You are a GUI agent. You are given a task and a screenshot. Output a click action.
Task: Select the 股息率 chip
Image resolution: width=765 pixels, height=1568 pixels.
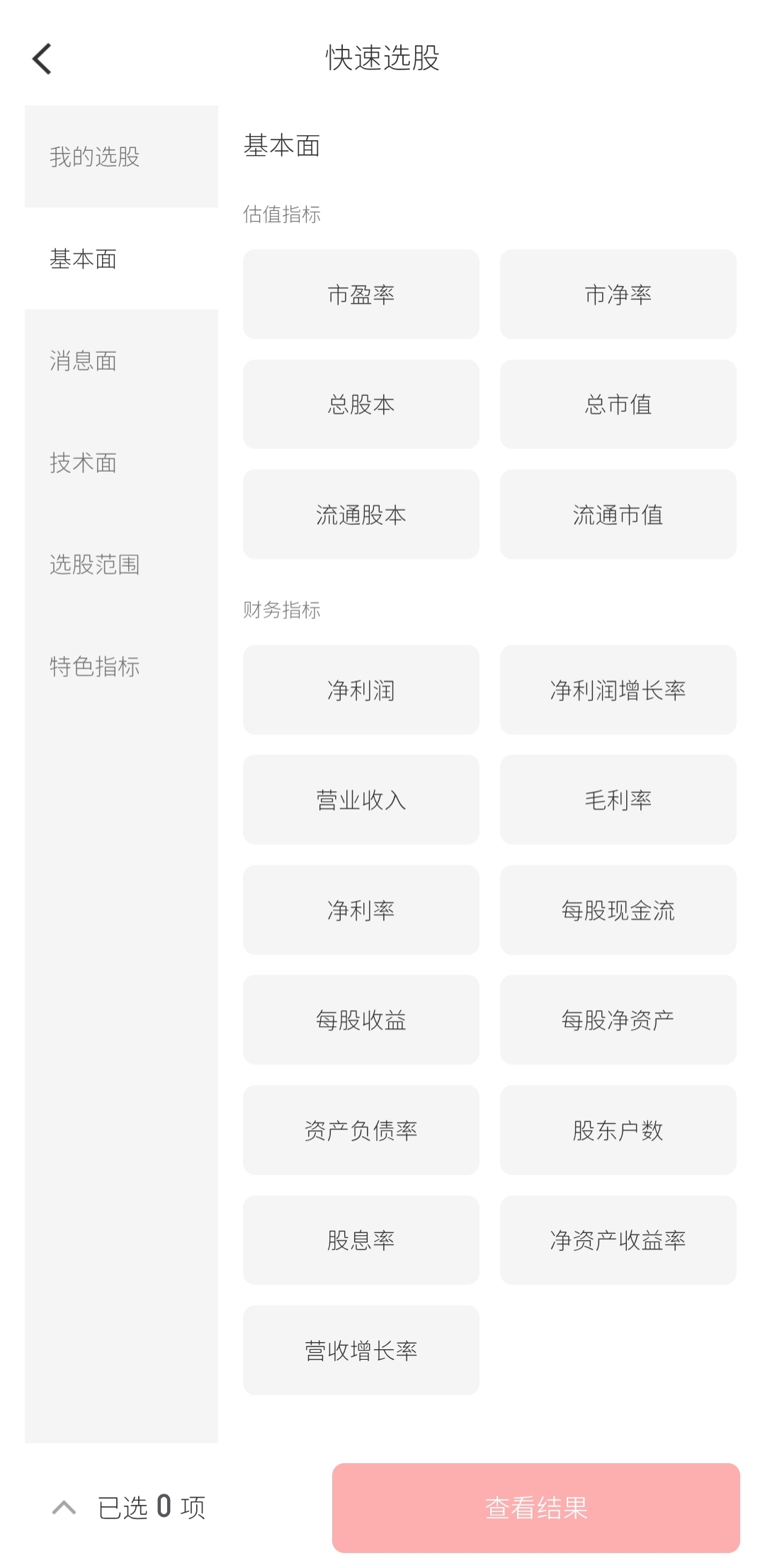point(361,1240)
